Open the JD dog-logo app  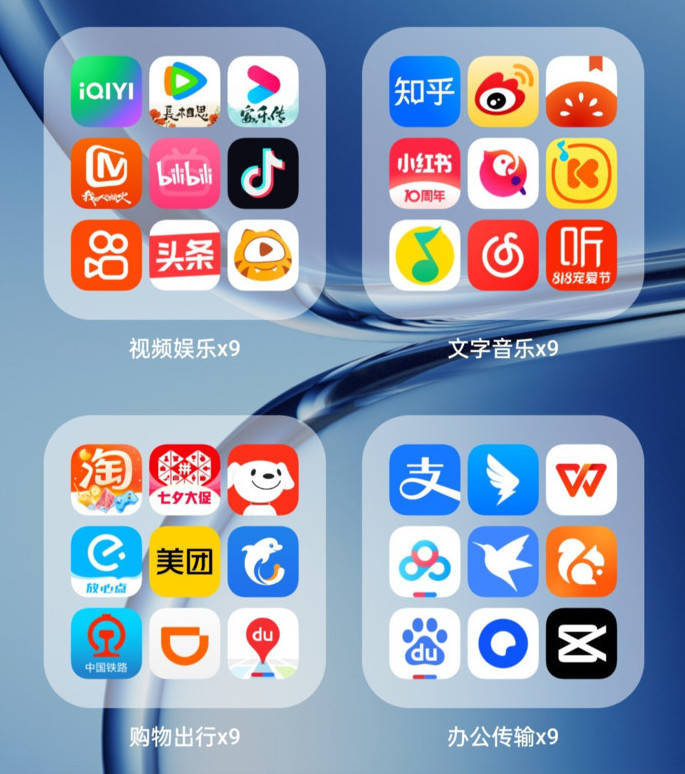[x=262, y=479]
